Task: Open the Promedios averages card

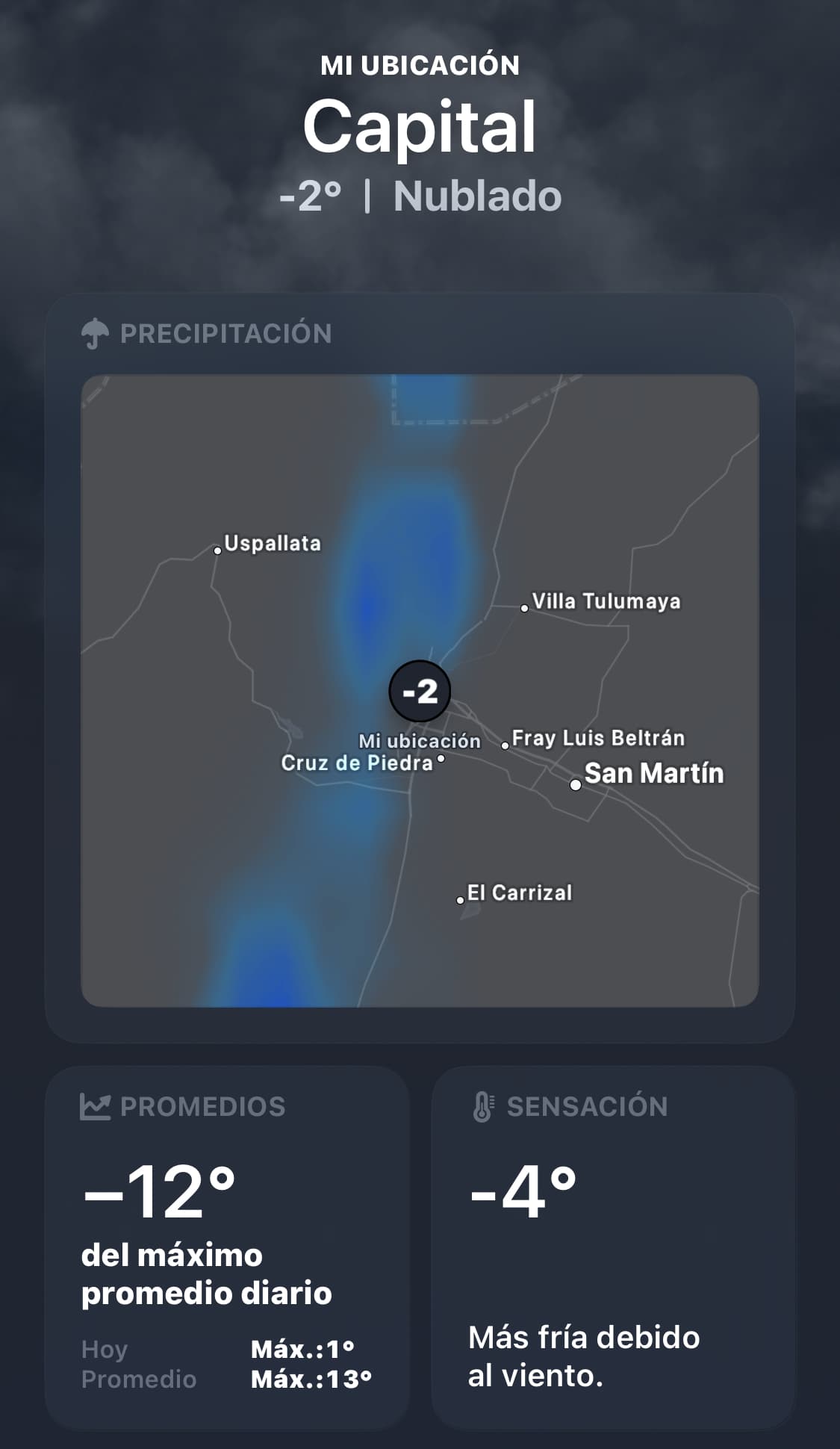Action: tap(227, 1248)
